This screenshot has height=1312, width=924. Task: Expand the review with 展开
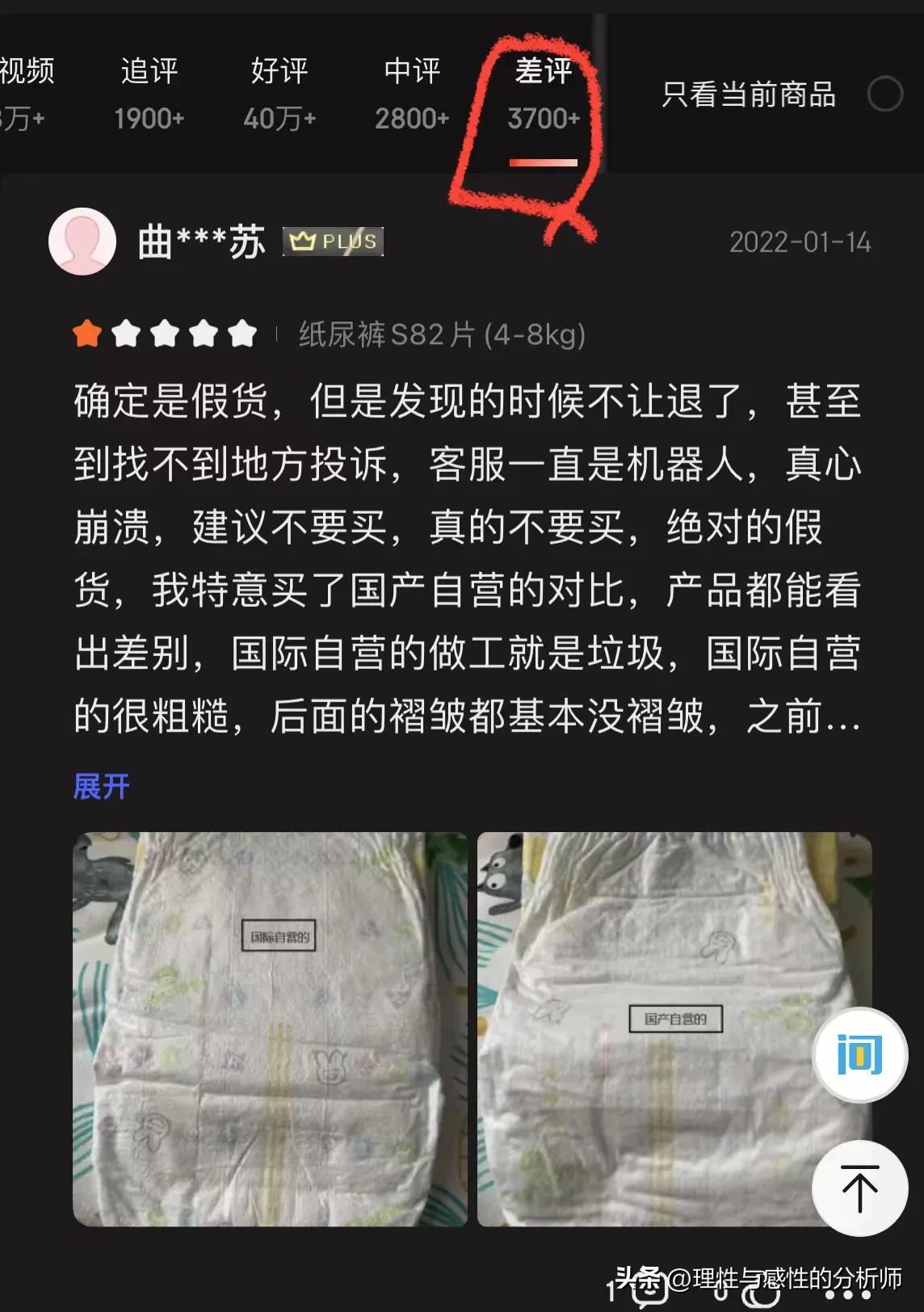click(100, 784)
